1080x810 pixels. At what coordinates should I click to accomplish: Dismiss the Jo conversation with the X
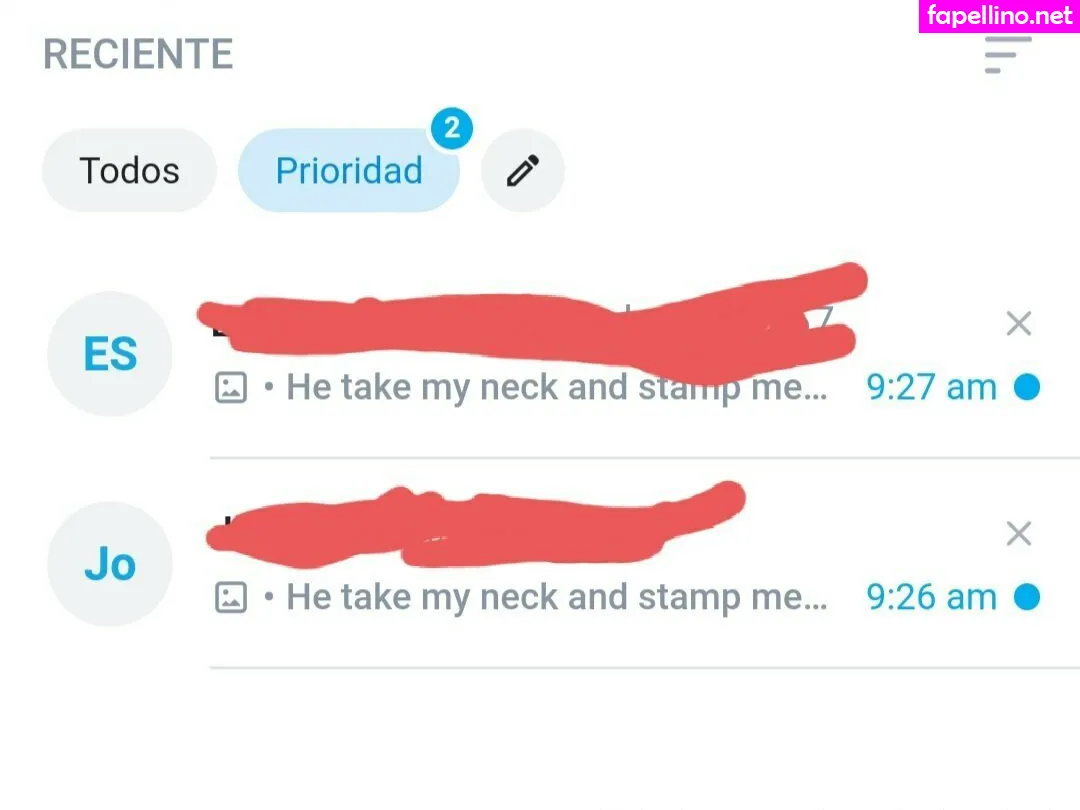coord(1018,534)
